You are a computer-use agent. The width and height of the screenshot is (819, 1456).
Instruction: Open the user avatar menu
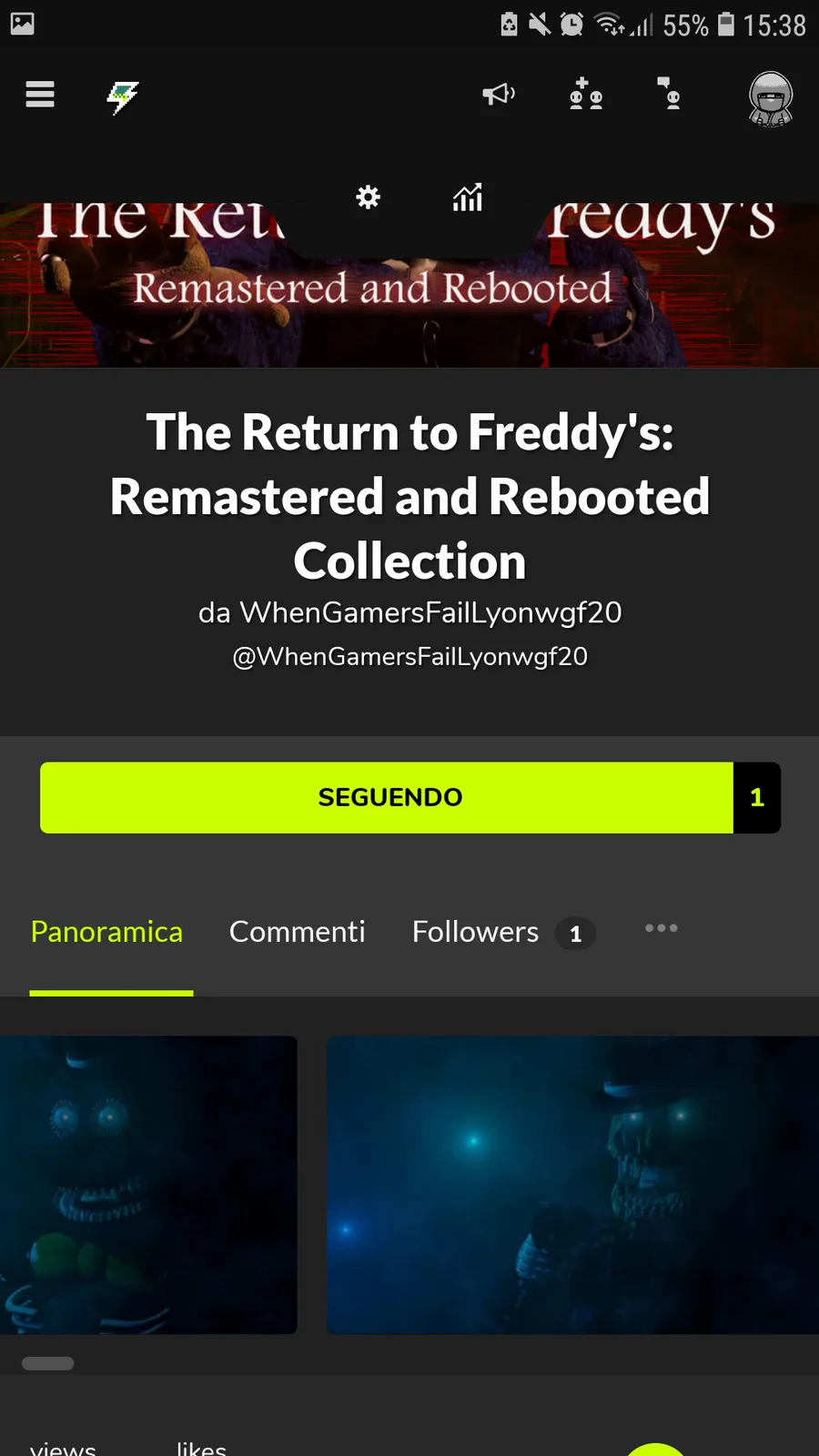pyautogui.click(x=771, y=98)
